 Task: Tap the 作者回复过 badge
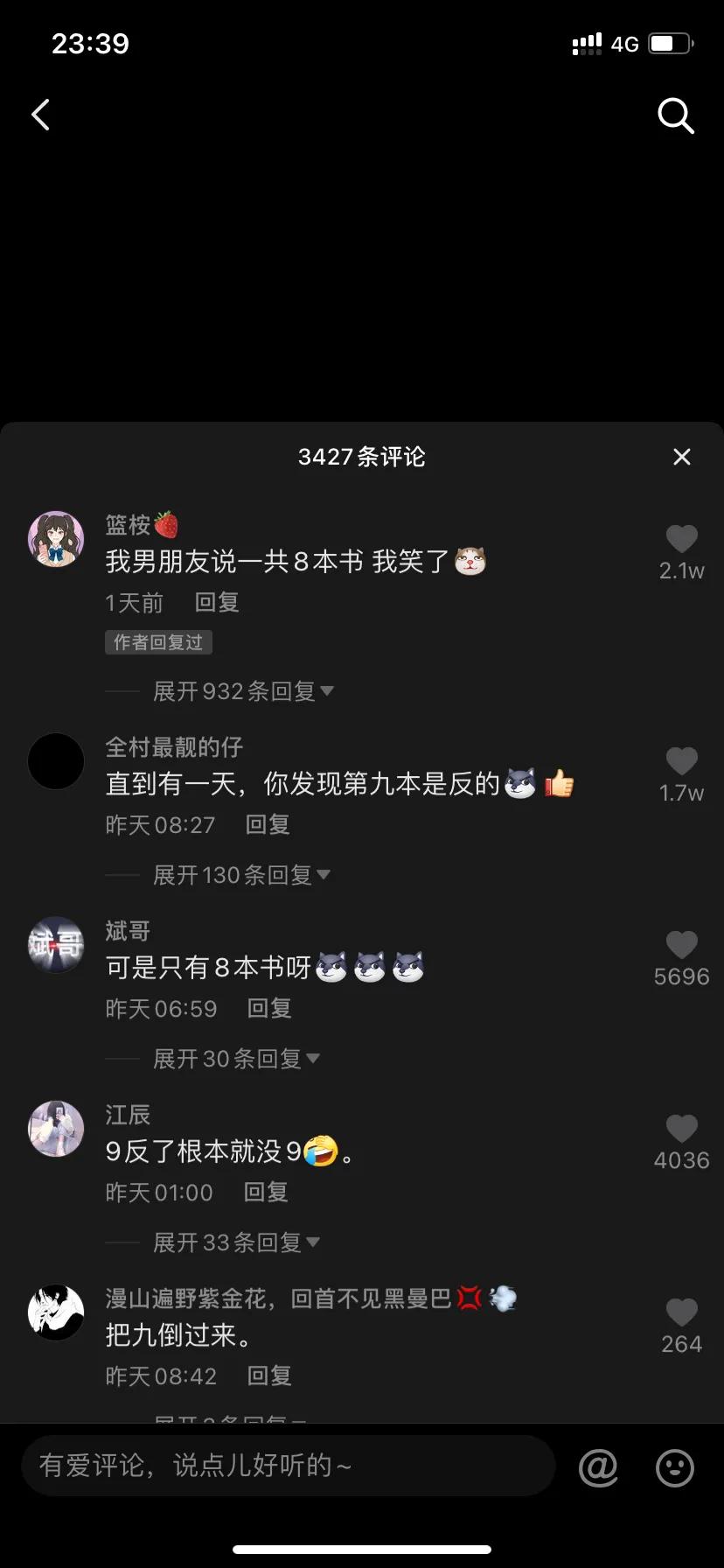pos(158,642)
